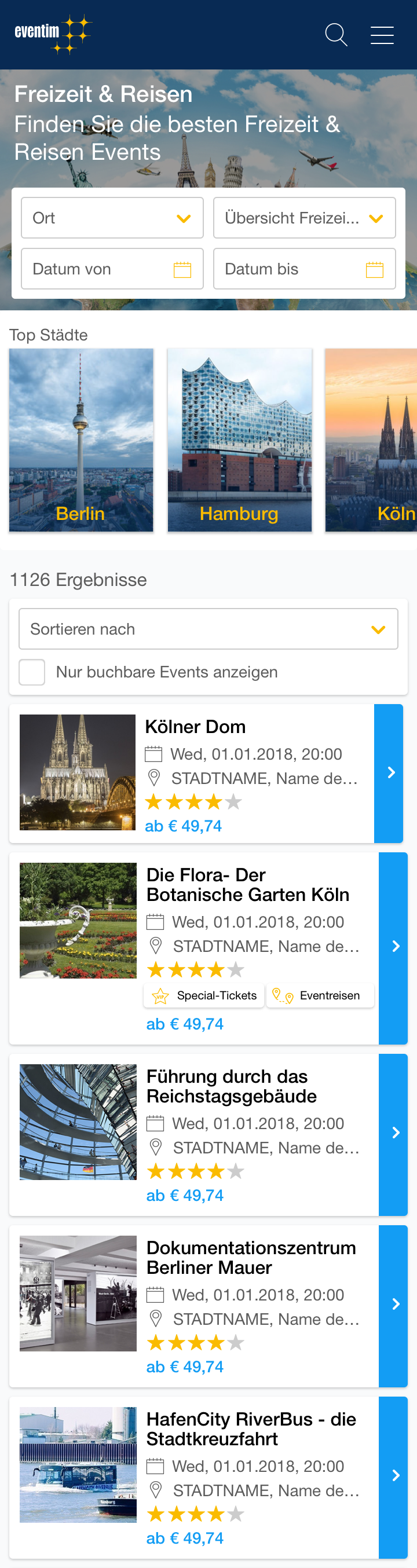The height and width of the screenshot is (1568, 417).
Task: Tap the Special-Tickets chip
Action: [204, 996]
